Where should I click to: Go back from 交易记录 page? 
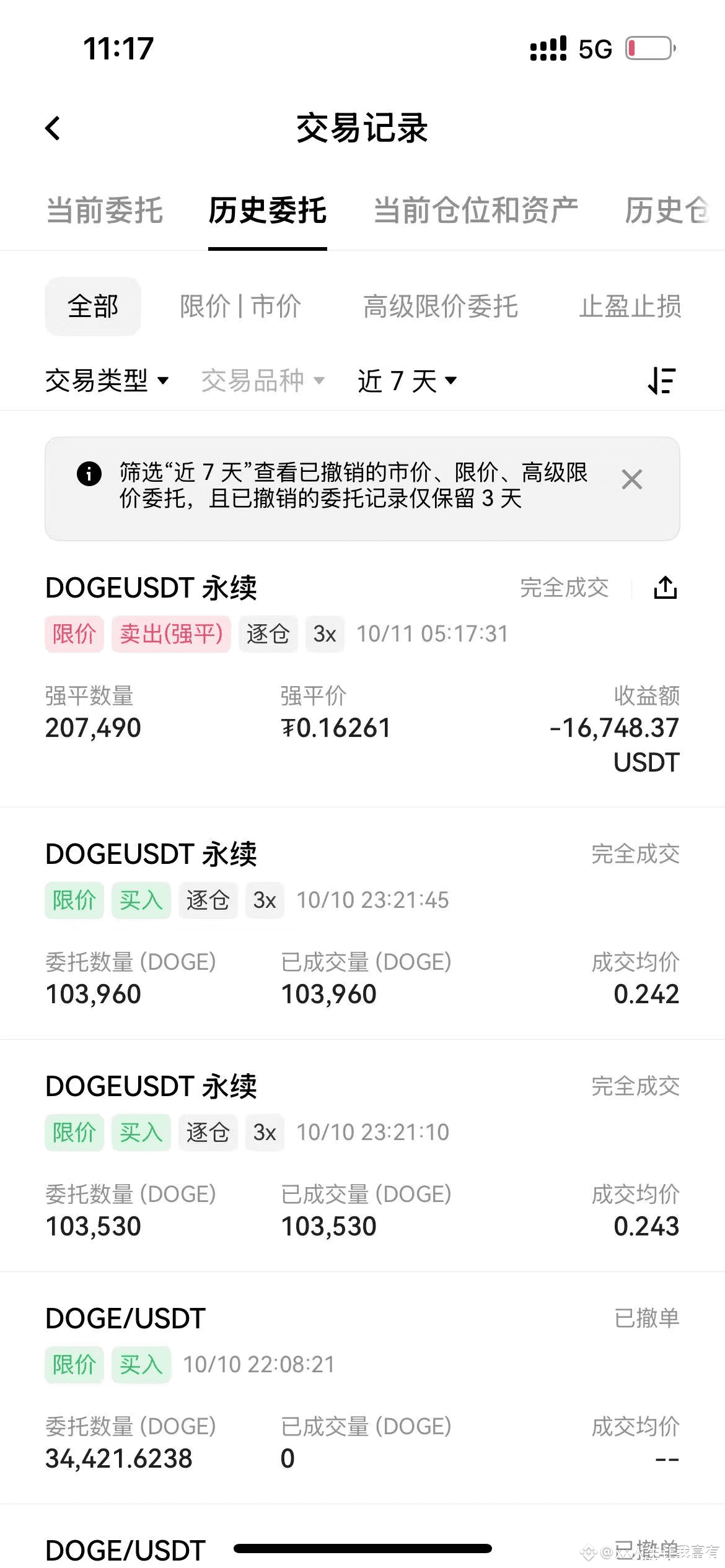pos(53,129)
